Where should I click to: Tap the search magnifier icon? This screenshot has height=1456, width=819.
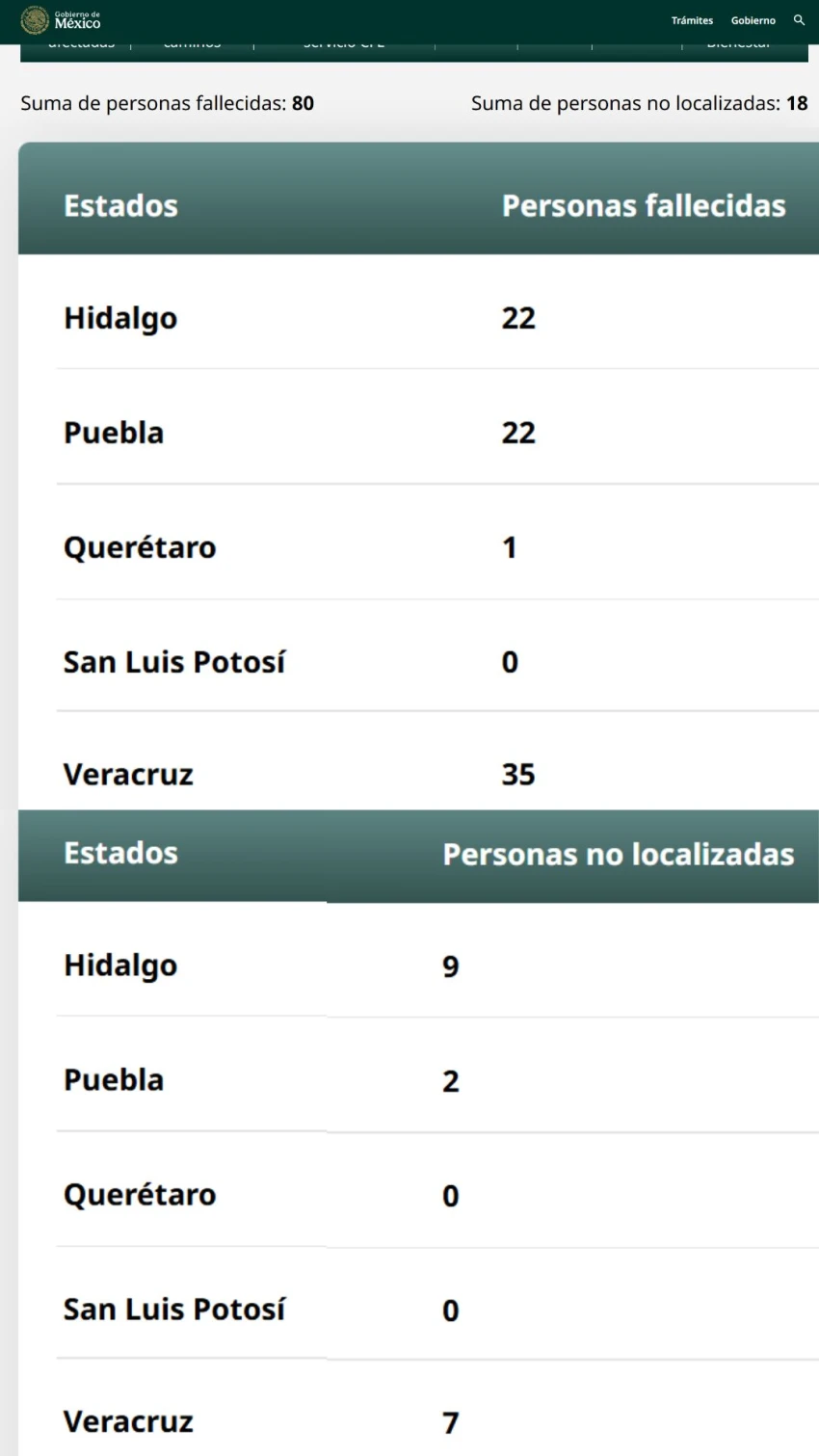pyautogui.click(x=799, y=20)
